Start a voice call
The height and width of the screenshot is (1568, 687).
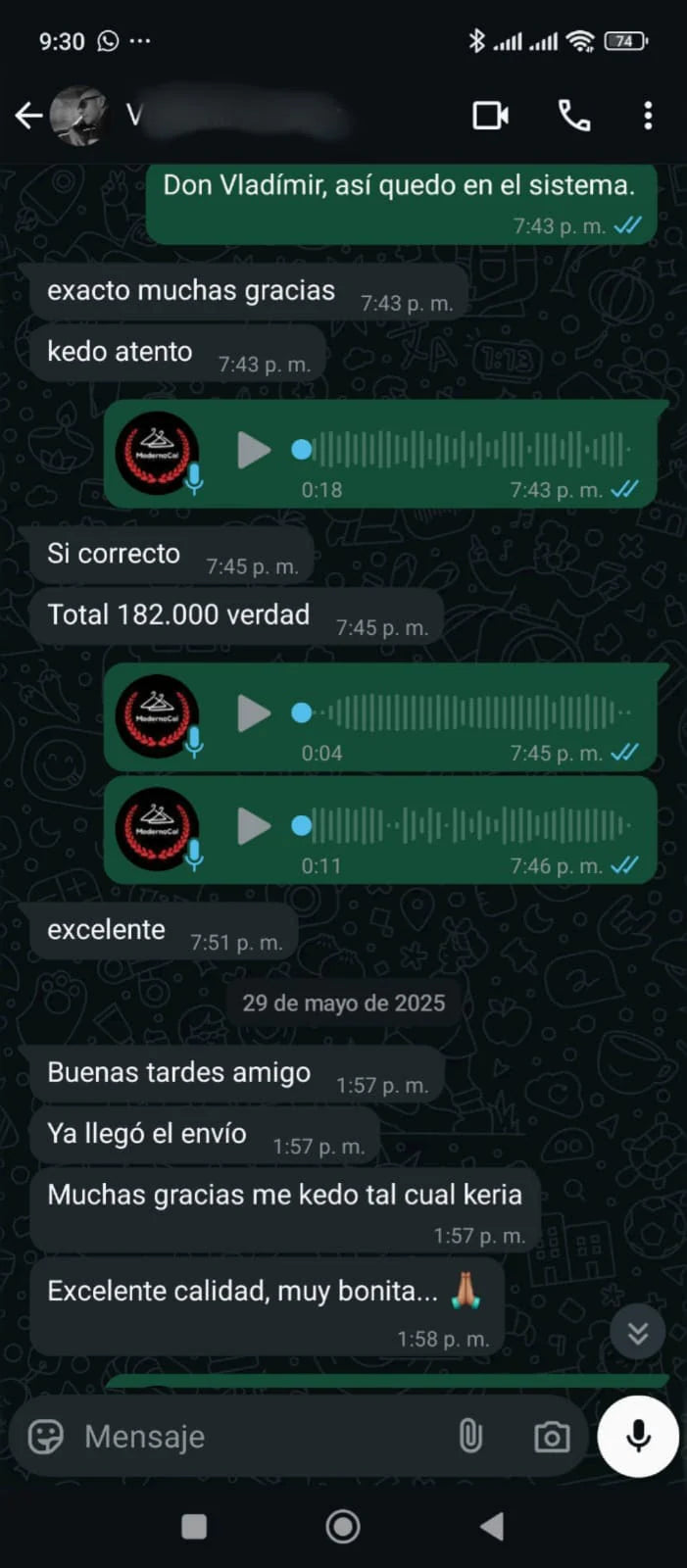pos(574,116)
